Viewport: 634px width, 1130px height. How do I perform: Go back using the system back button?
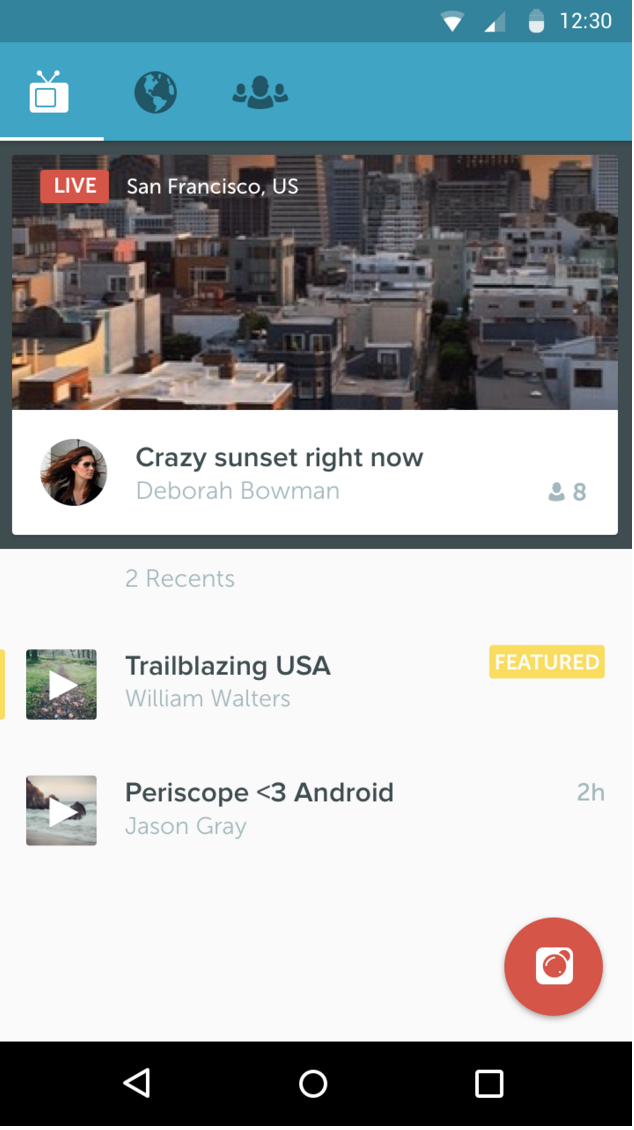(137, 1083)
